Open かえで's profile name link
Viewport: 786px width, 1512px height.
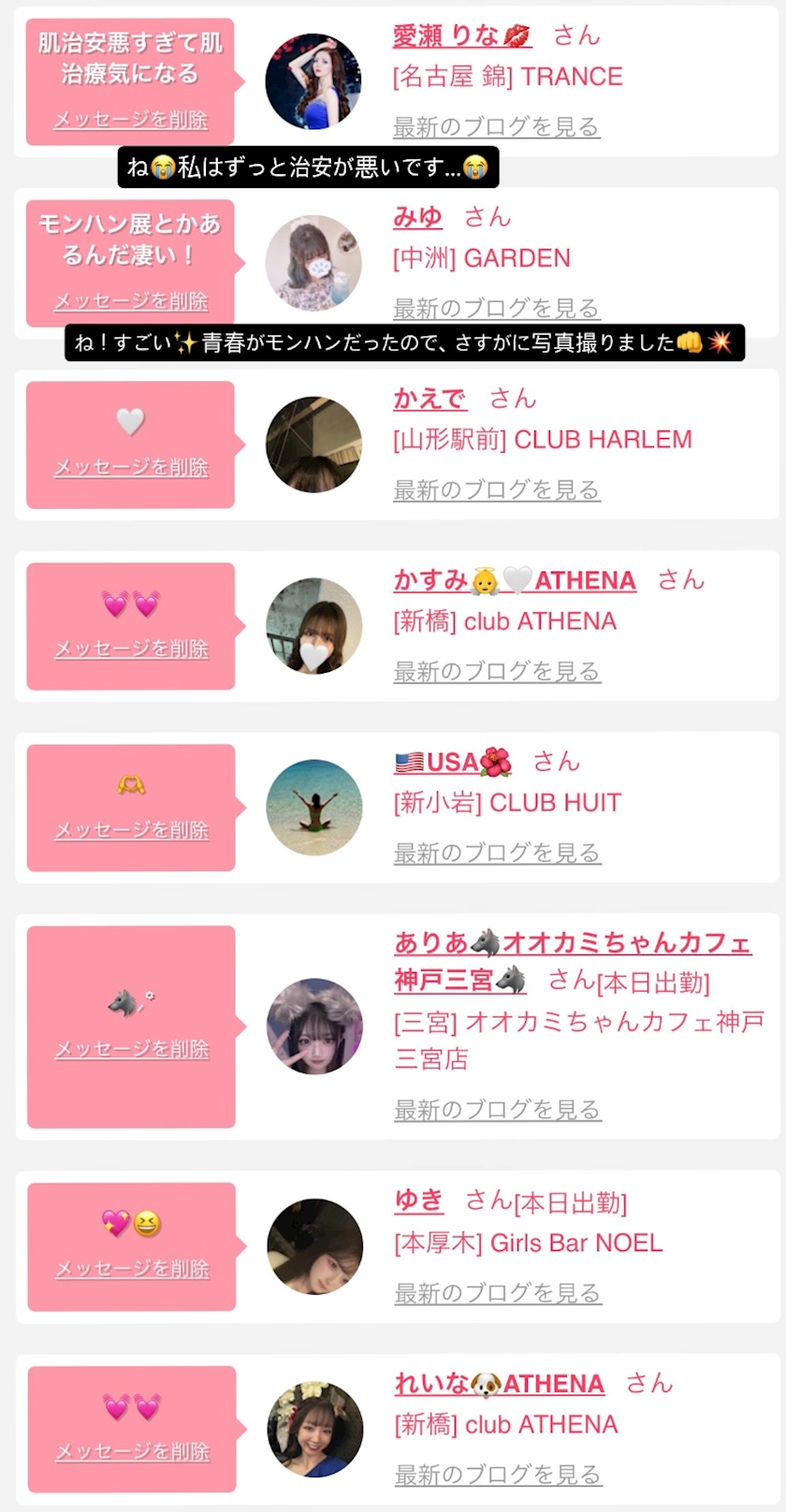(429, 399)
